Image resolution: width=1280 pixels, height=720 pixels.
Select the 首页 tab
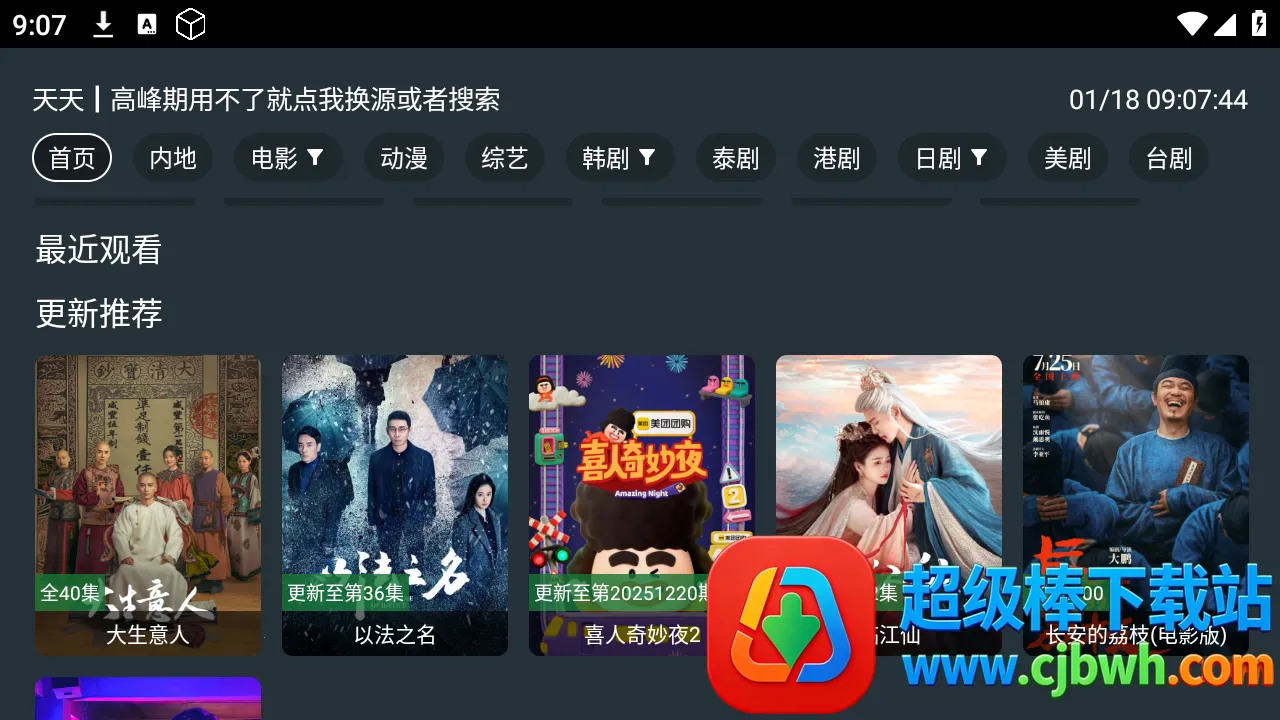point(72,158)
